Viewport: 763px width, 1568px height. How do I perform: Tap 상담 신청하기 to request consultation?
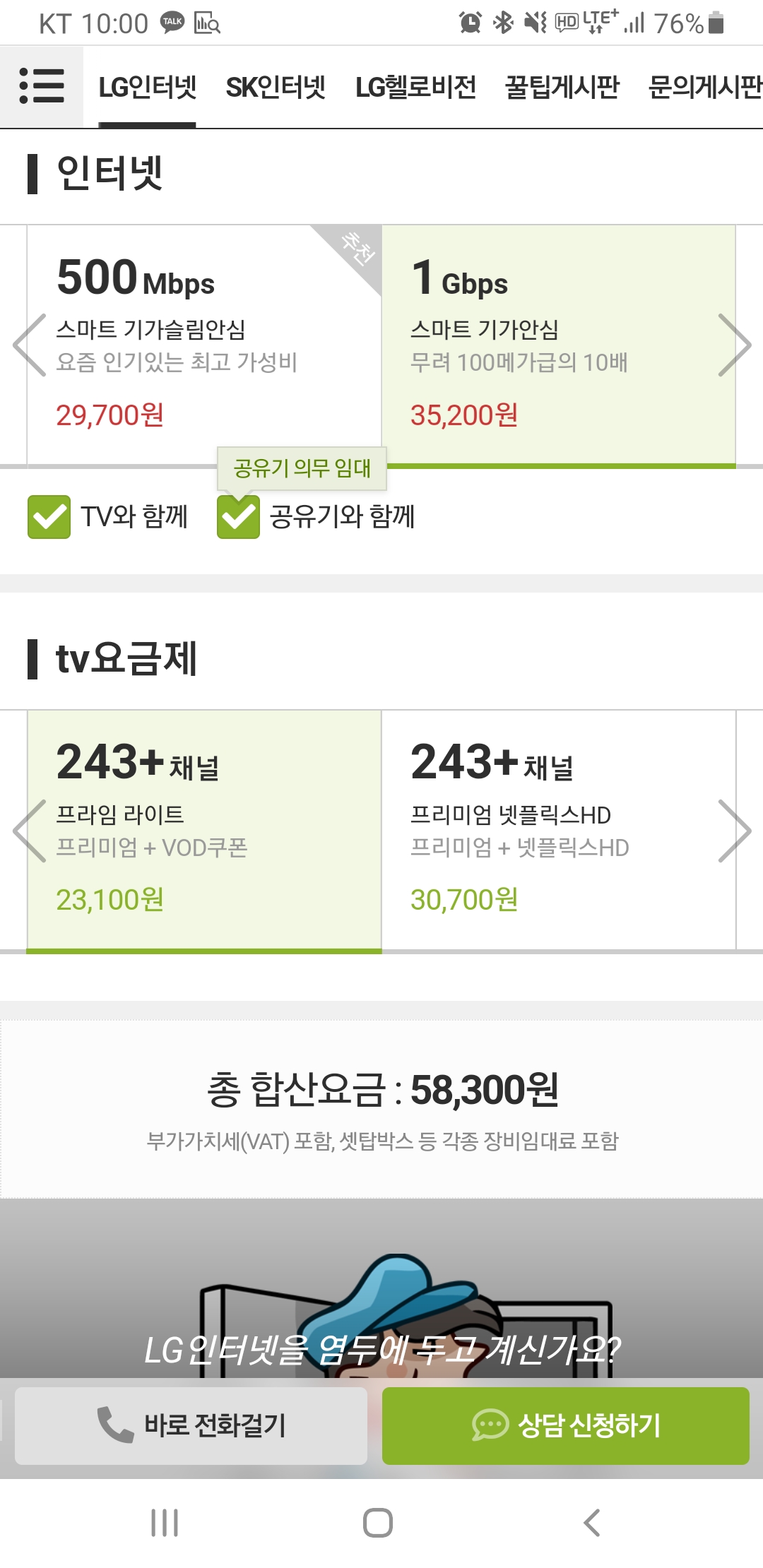565,1425
